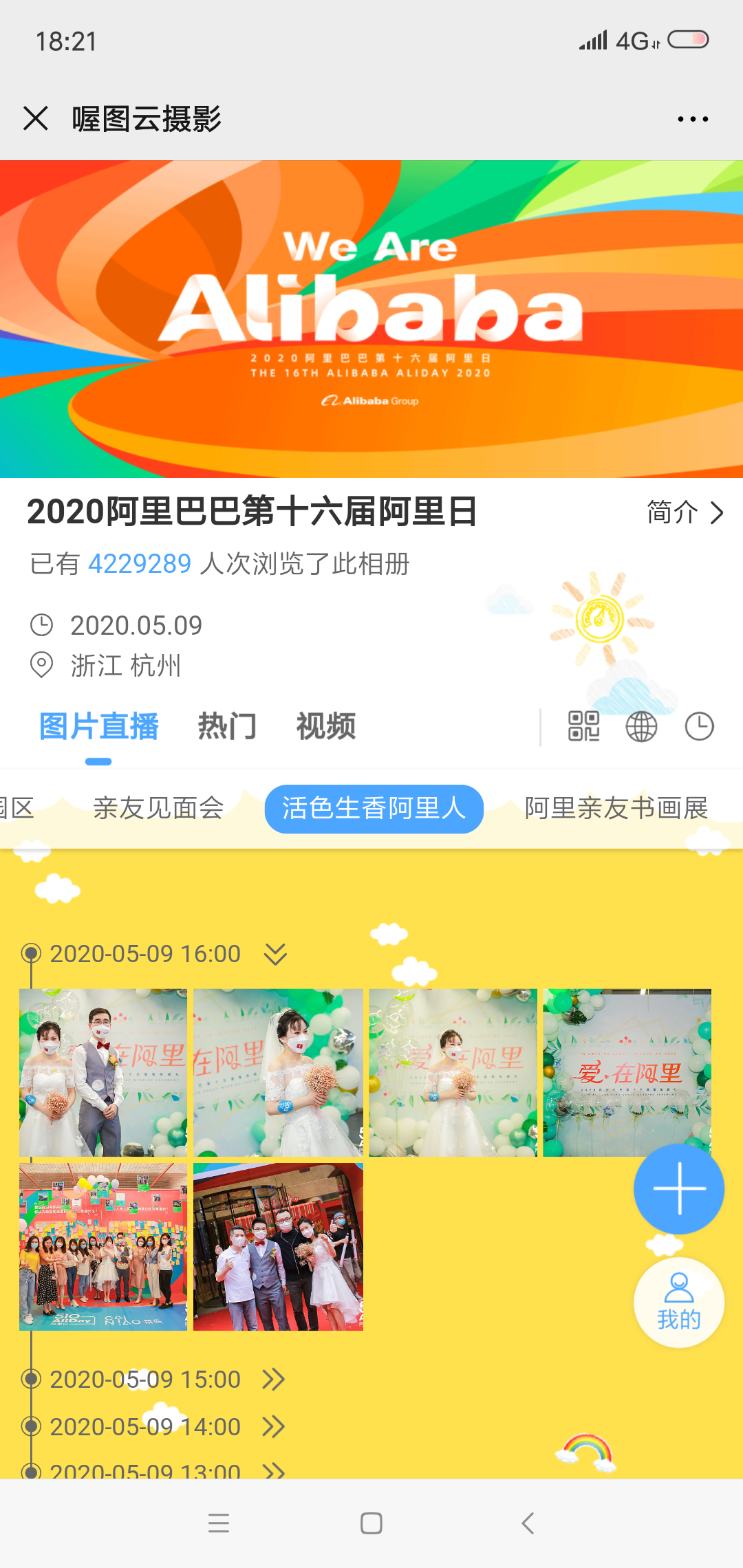Open the 爱·在阿里 balloon backdrop photo
This screenshot has width=743, height=1568.
(627, 1073)
